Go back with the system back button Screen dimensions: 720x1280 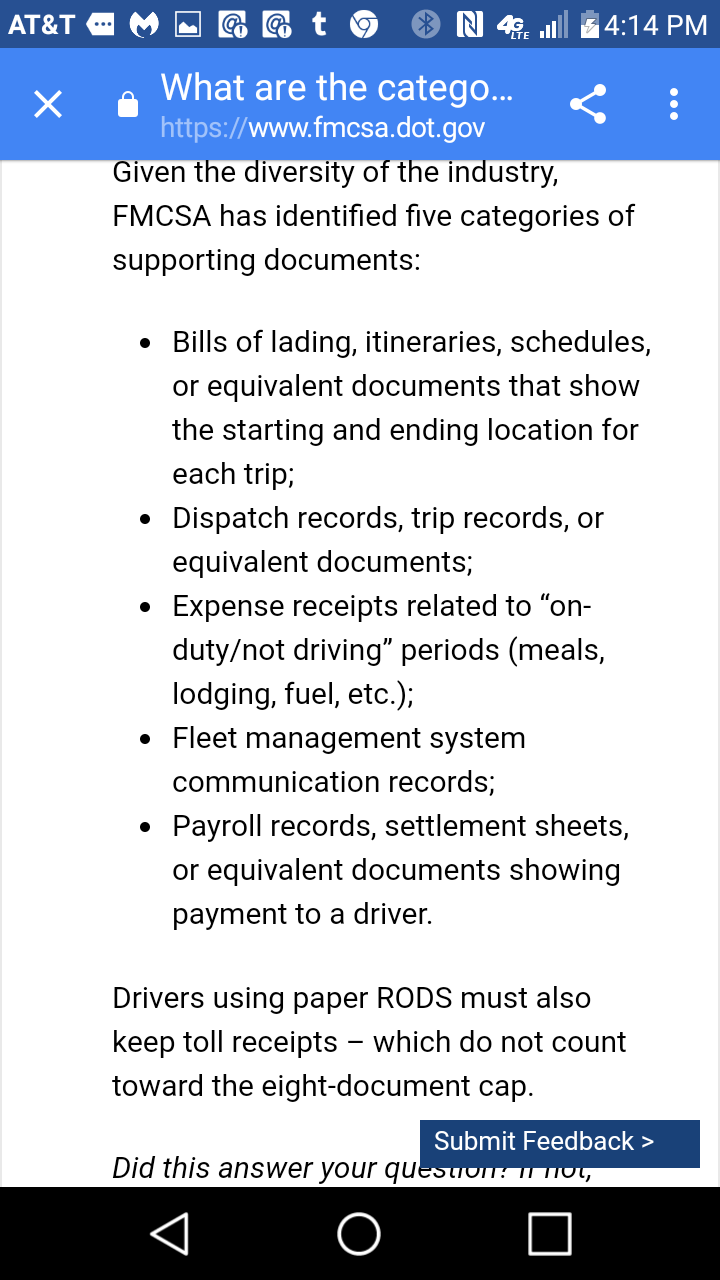(x=170, y=1233)
